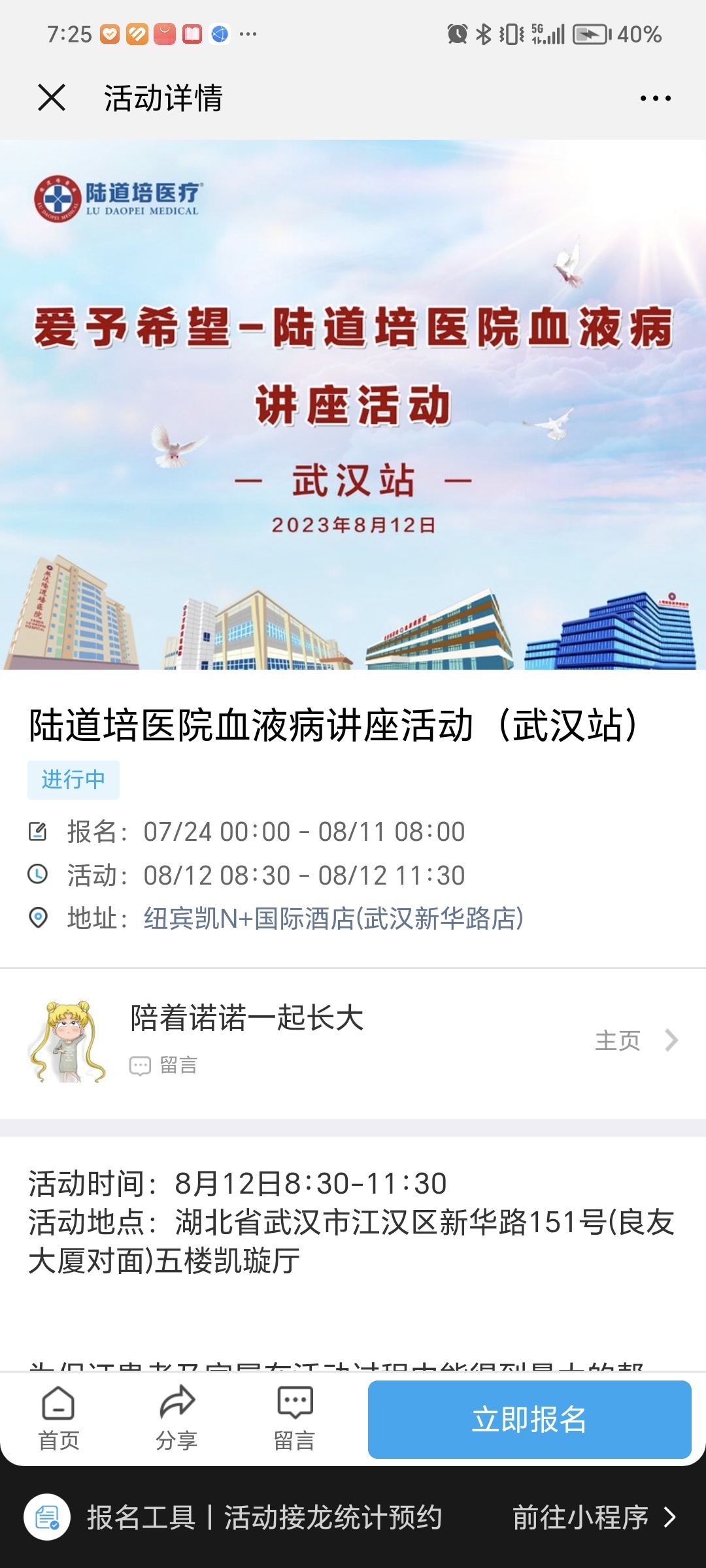Open organizer 陪着诺诺一起长大's 主页

tap(635, 1040)
